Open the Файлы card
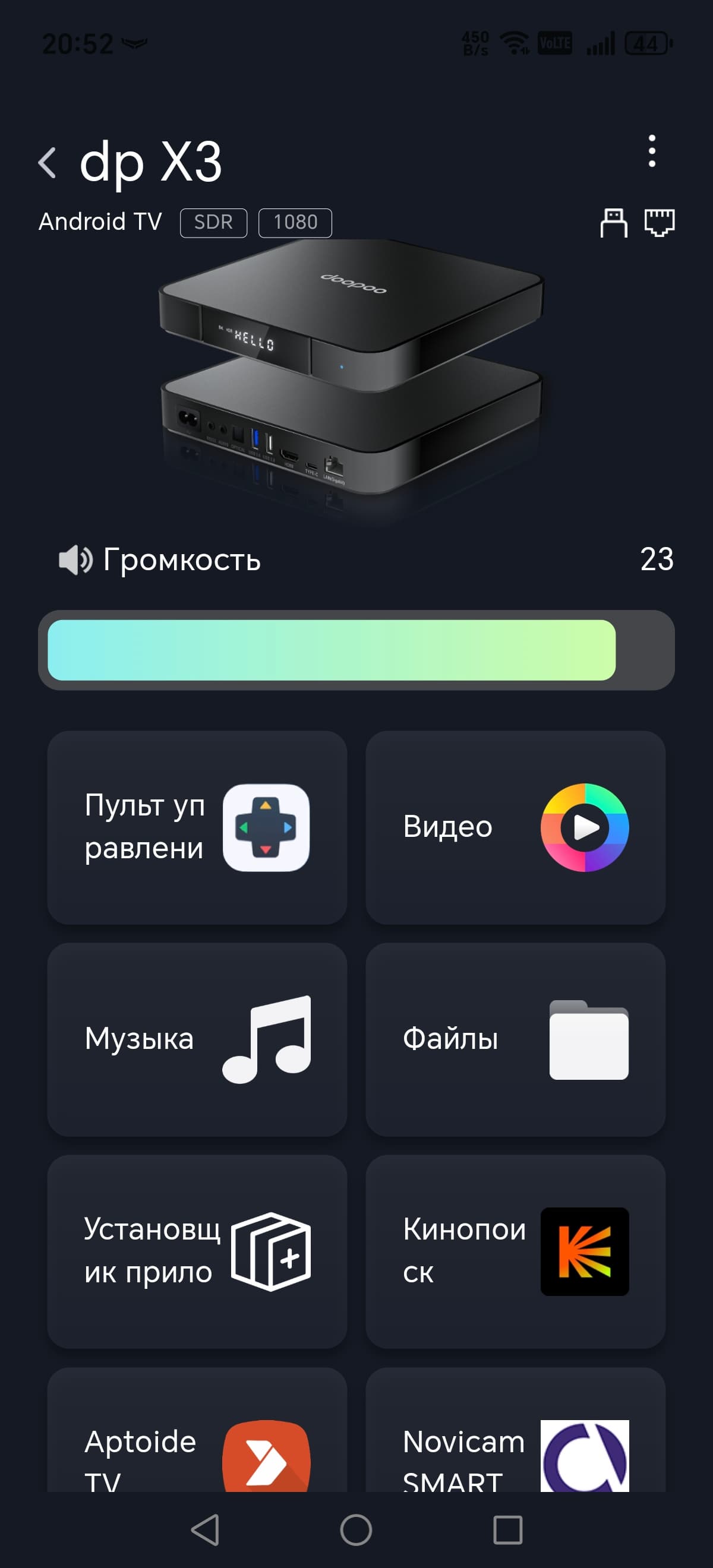713x1568 pixels. [515, 1039]
